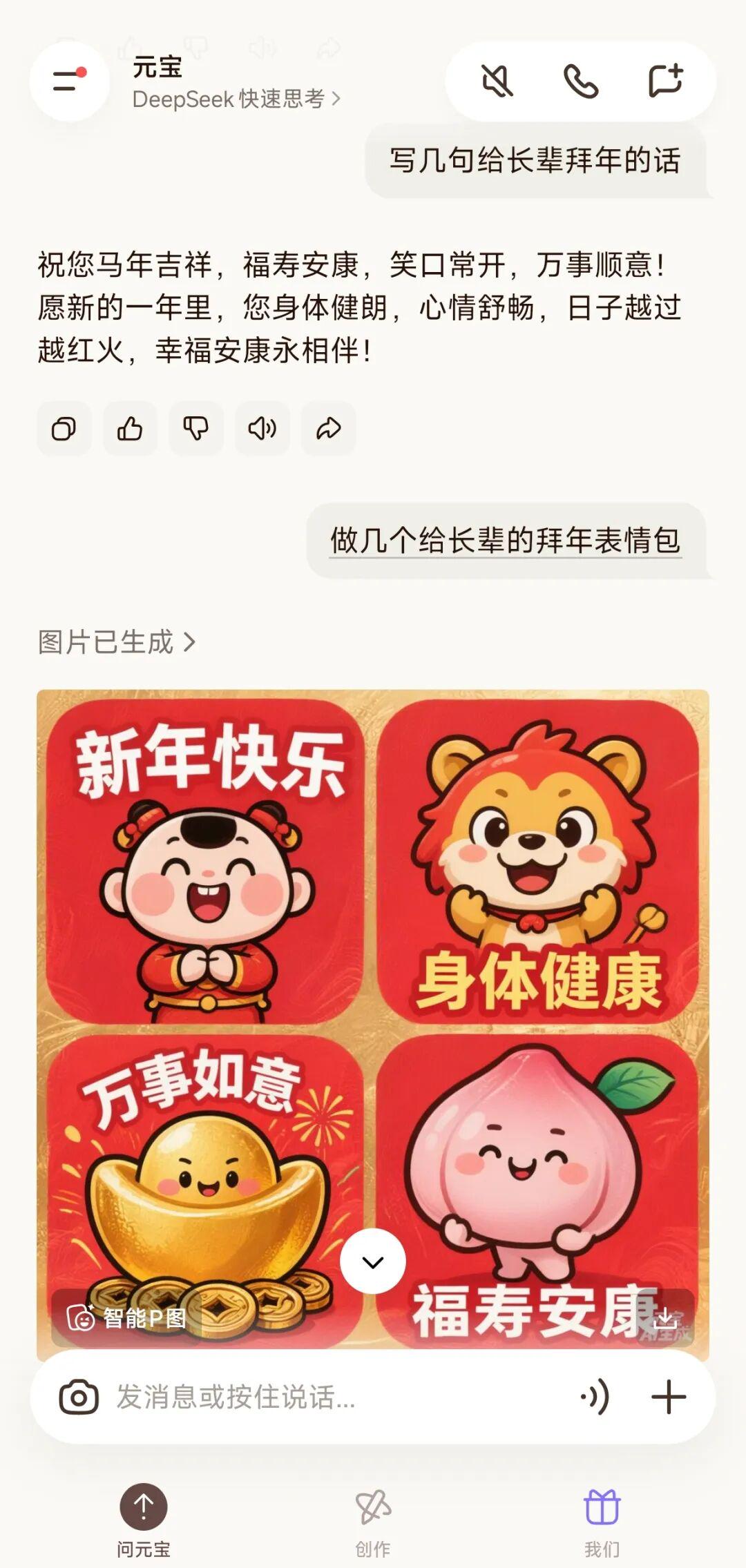This screenshot has width=746, height=1568.
Task: Copy the New Year greeting reply
Action: (64, 429)
